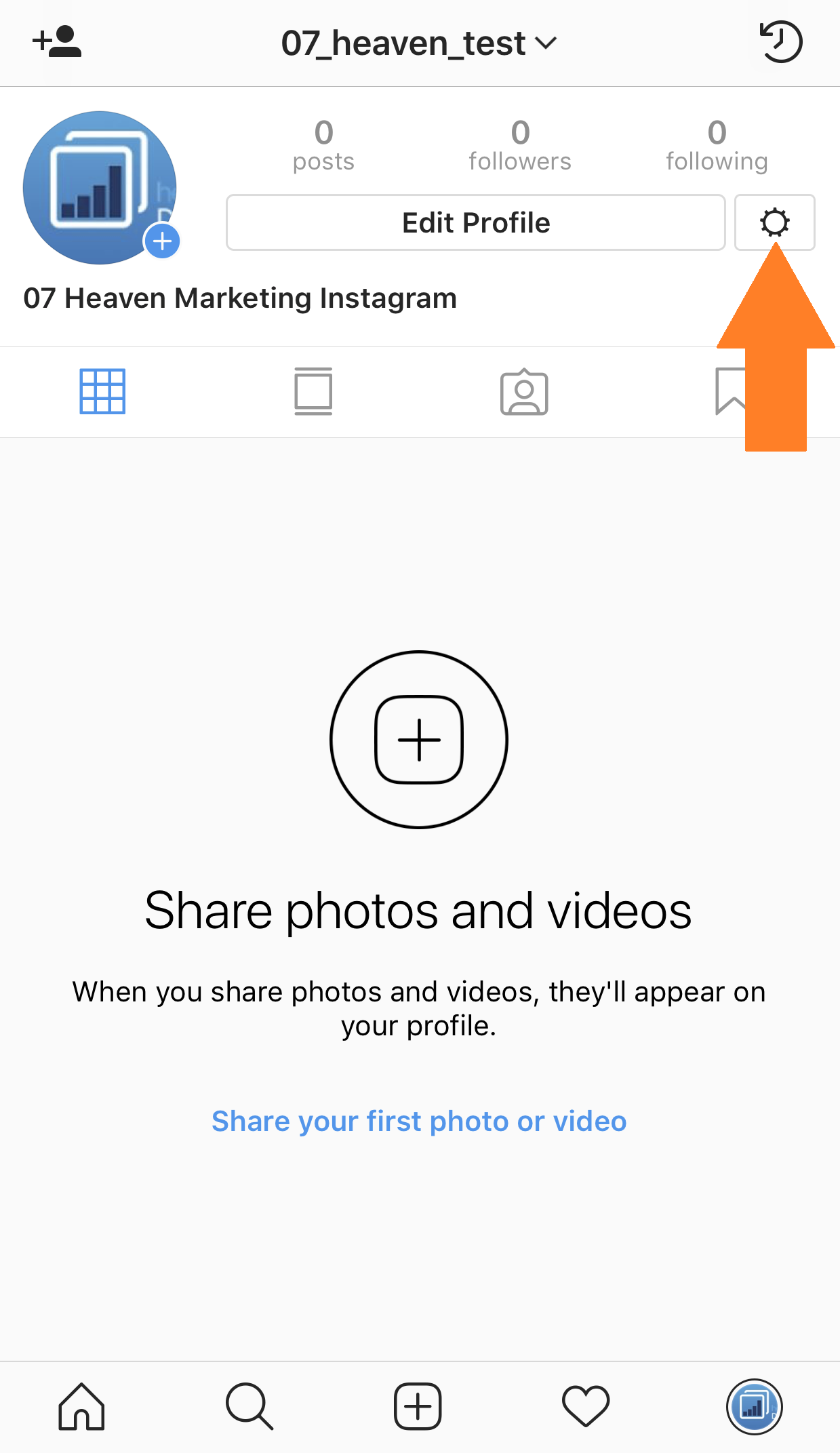Image resolution: width=840 pixels, height=1453 pixels.
Task: Switch to the list view tab
Action: coord(313,391)
